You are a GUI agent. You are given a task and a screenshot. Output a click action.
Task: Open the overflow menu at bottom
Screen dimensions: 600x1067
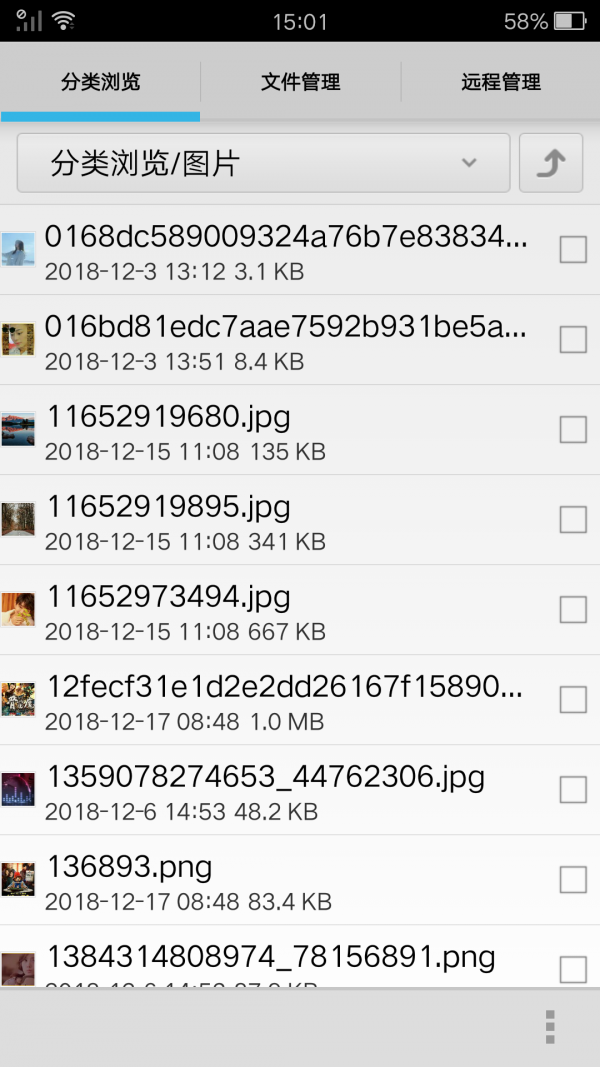(x=549, y=1027)
